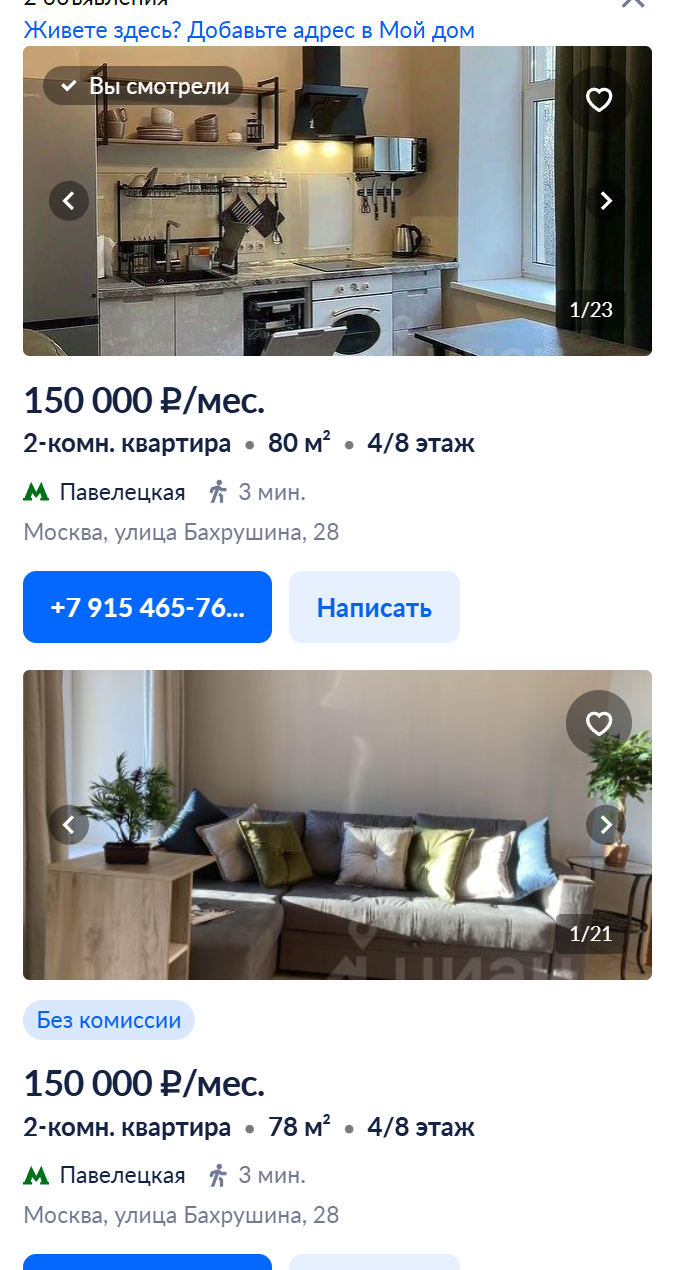The height and width of the screenshot is (1270, 676).
Task: Show previous photo of the 80 m² apartment
Action: (69, 200)
